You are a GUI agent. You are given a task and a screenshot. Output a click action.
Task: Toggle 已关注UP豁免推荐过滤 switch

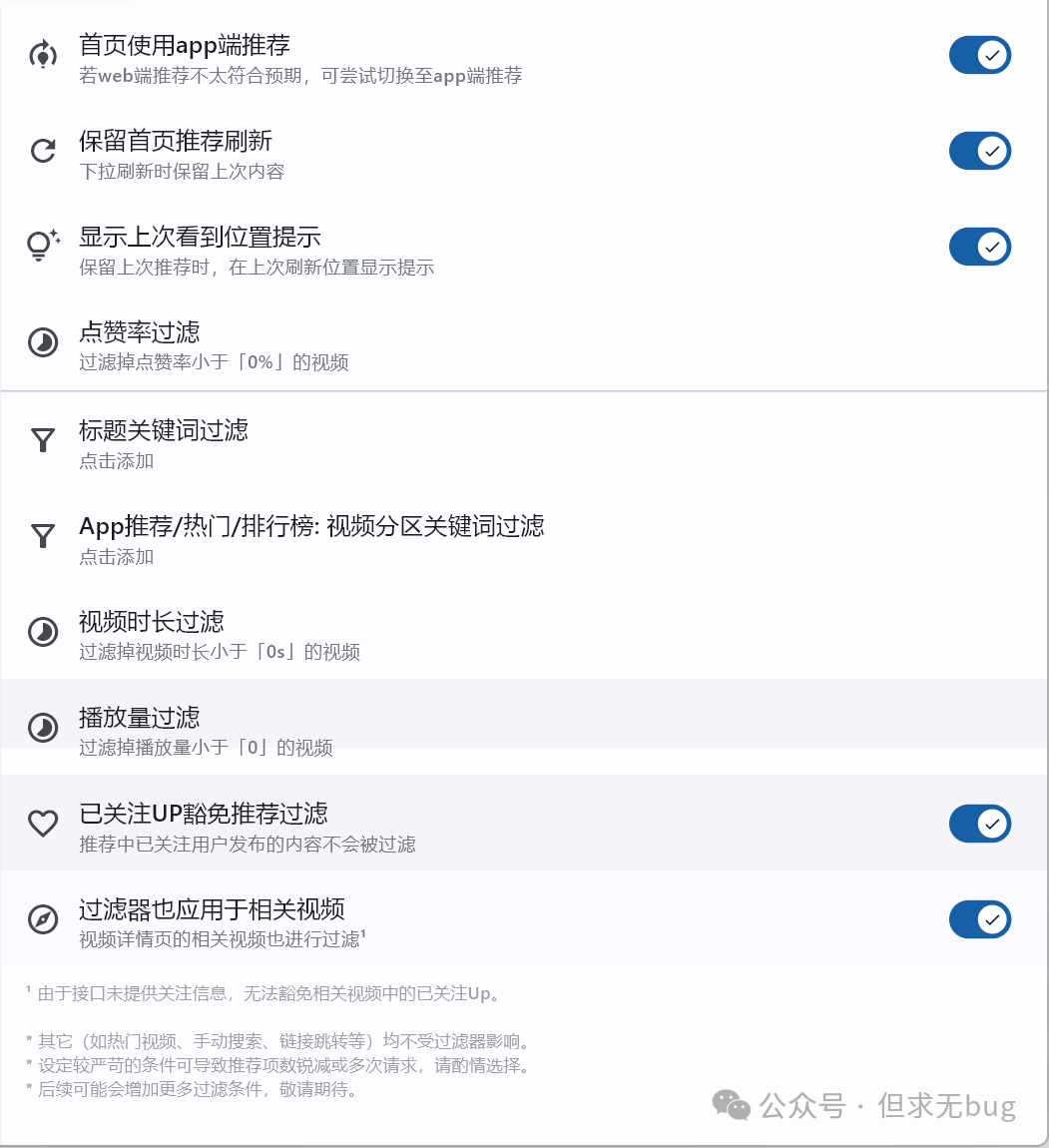click(979, 824)
